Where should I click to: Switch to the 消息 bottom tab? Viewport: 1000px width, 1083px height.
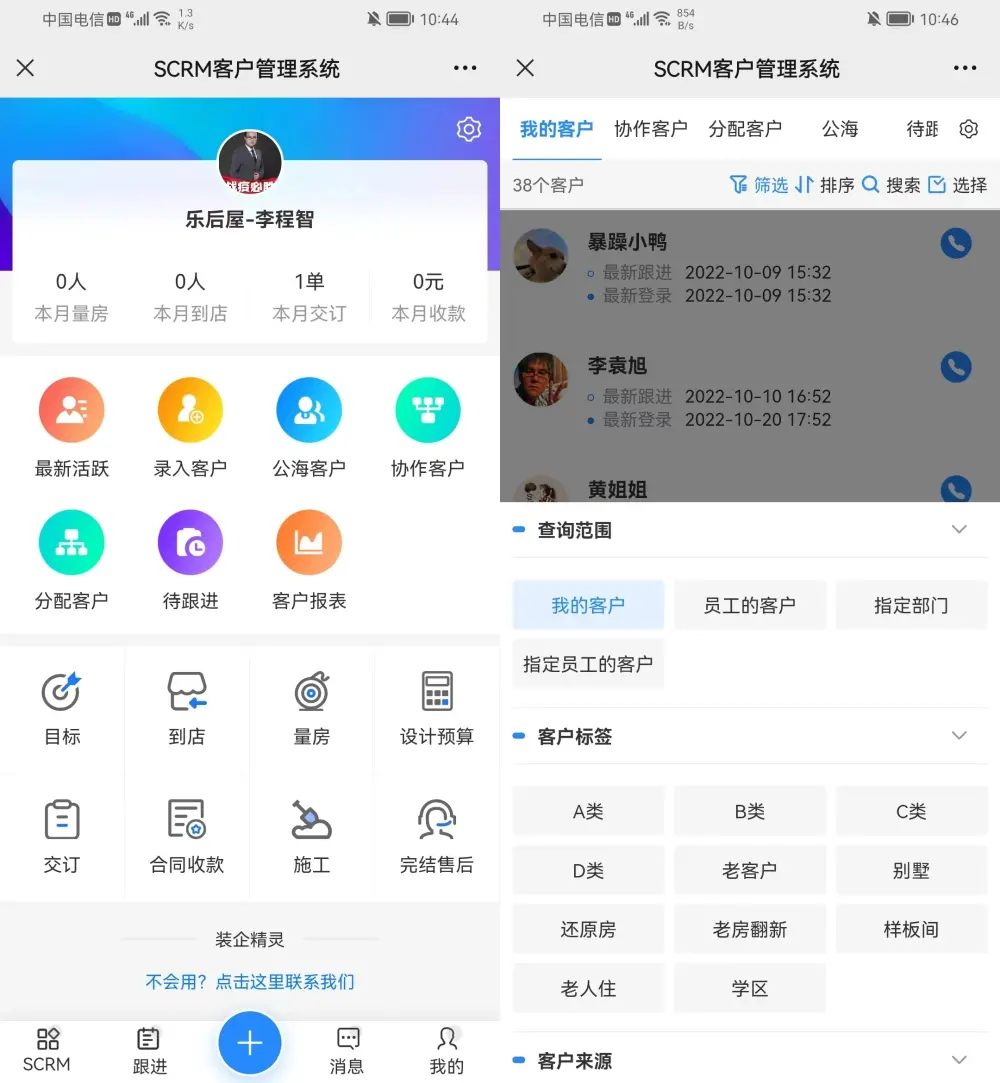pyautogui.click(x=347, y=1050)
